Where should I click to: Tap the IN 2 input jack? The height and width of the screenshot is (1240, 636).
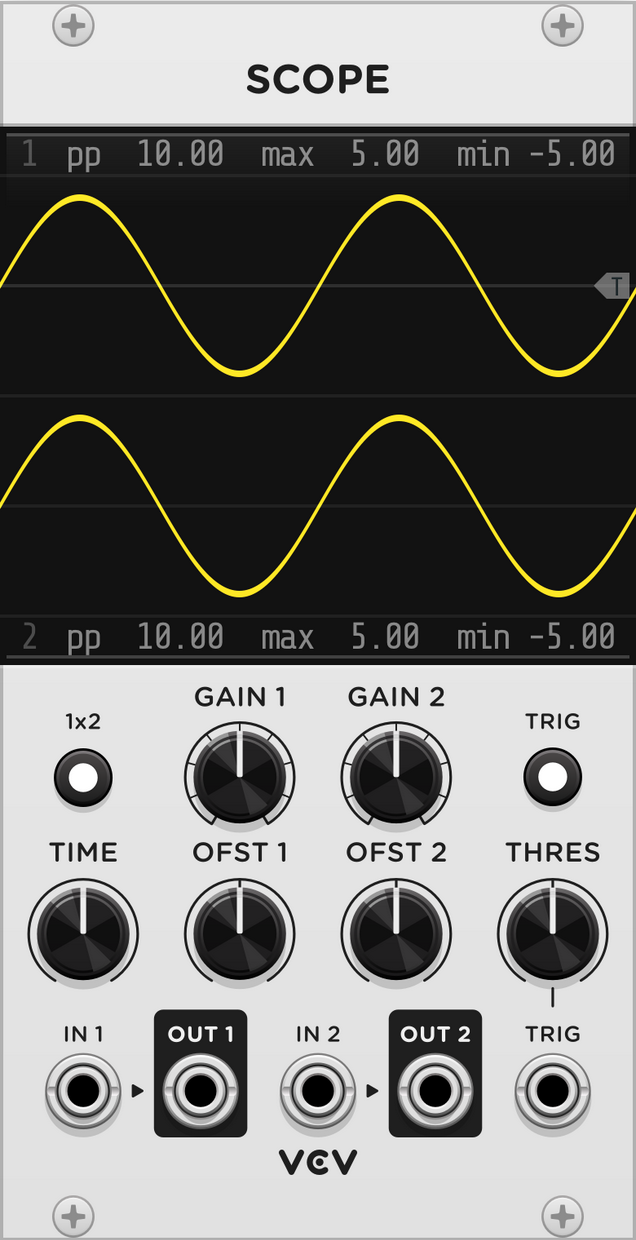318,1091
